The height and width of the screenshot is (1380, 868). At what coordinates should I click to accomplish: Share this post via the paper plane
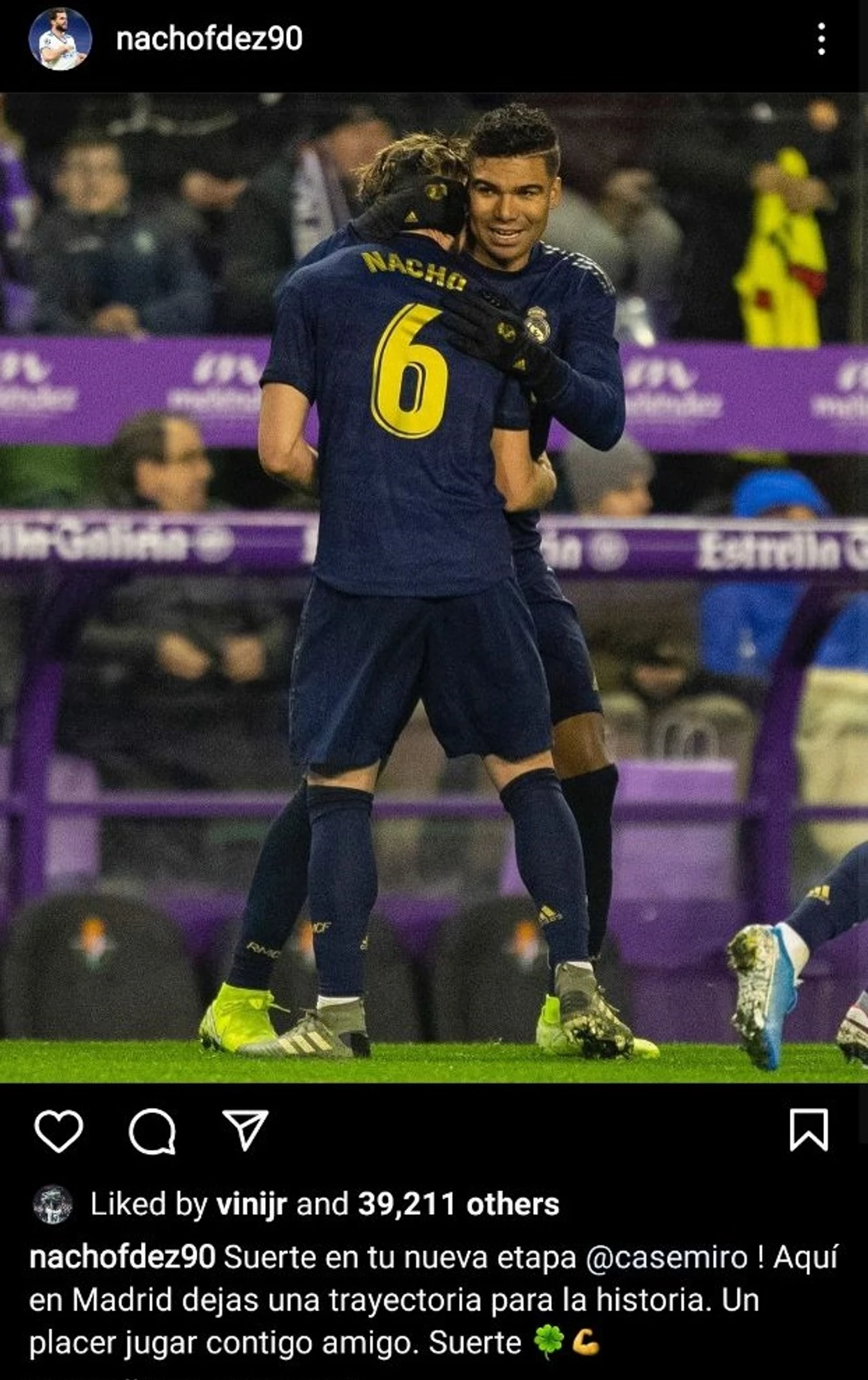pyautogui.click(x=245, y=1130)
